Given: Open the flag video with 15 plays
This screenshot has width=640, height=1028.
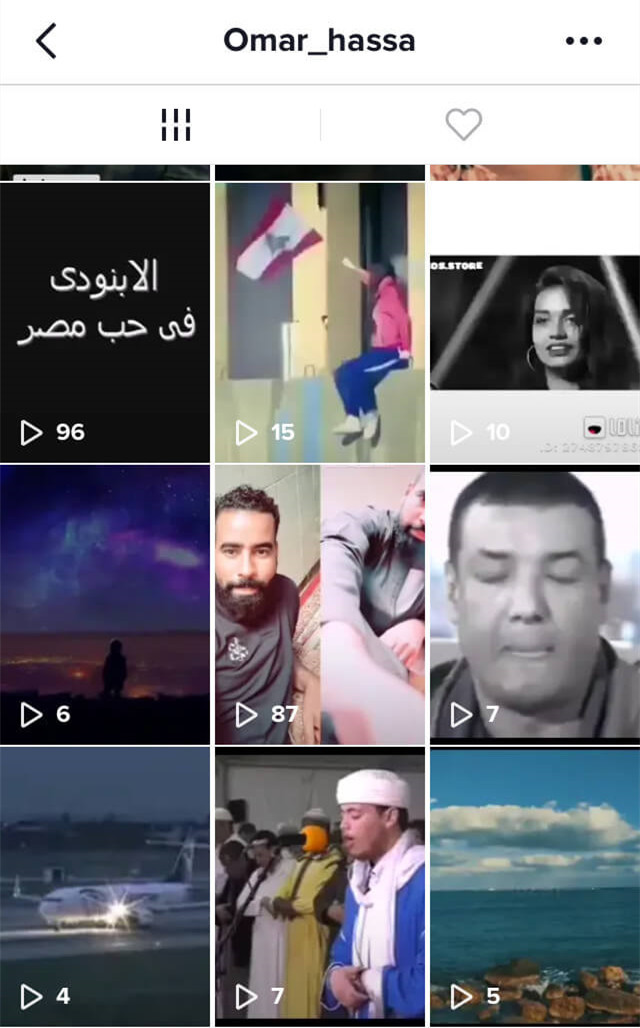Looking at the screenshot, I should [x=320, y=322].
